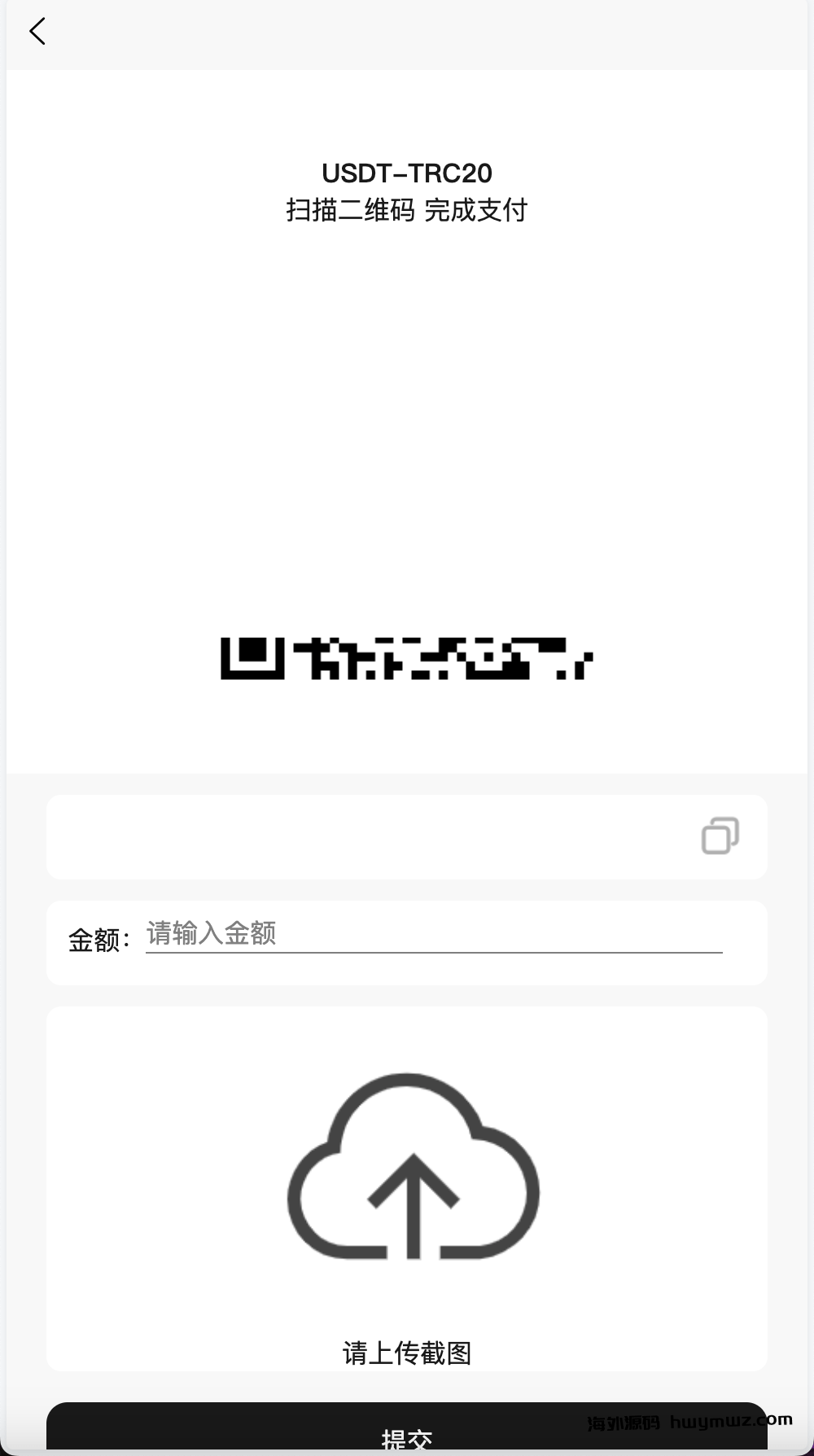Submit the payment with 提交 button
Viewport: 814px width, 1456px height.
click(x=406, y=1433)
